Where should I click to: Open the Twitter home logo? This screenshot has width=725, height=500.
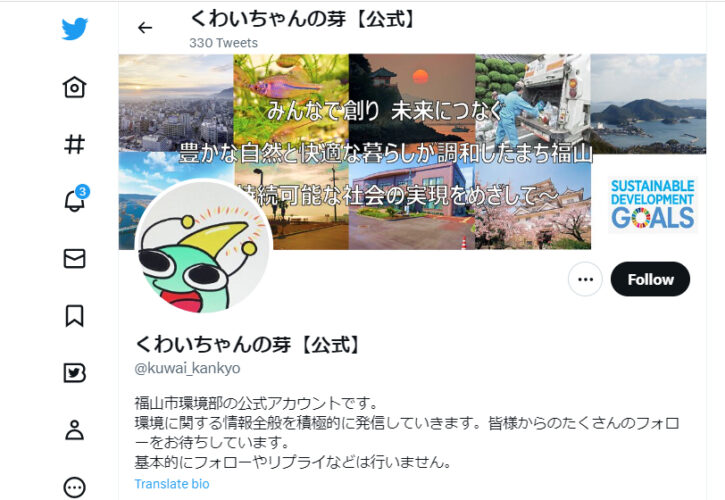[x=74, y=28]
